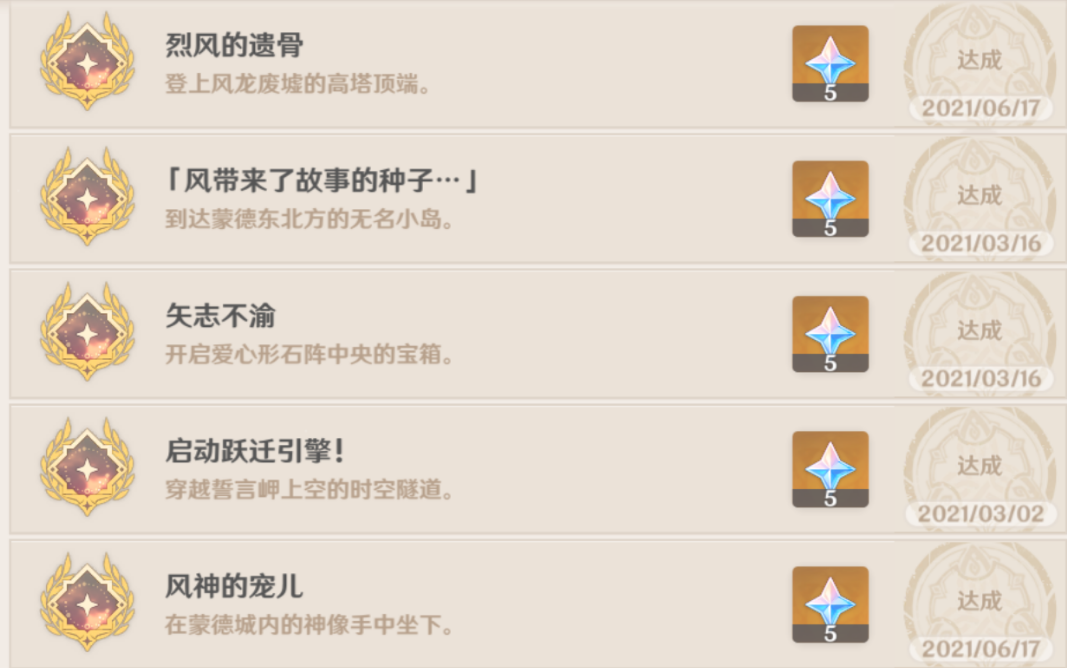Check the primogem reward for 启动跃迁引擎!
This screenshot has width=1067, height=668.
tap(830, 469)
